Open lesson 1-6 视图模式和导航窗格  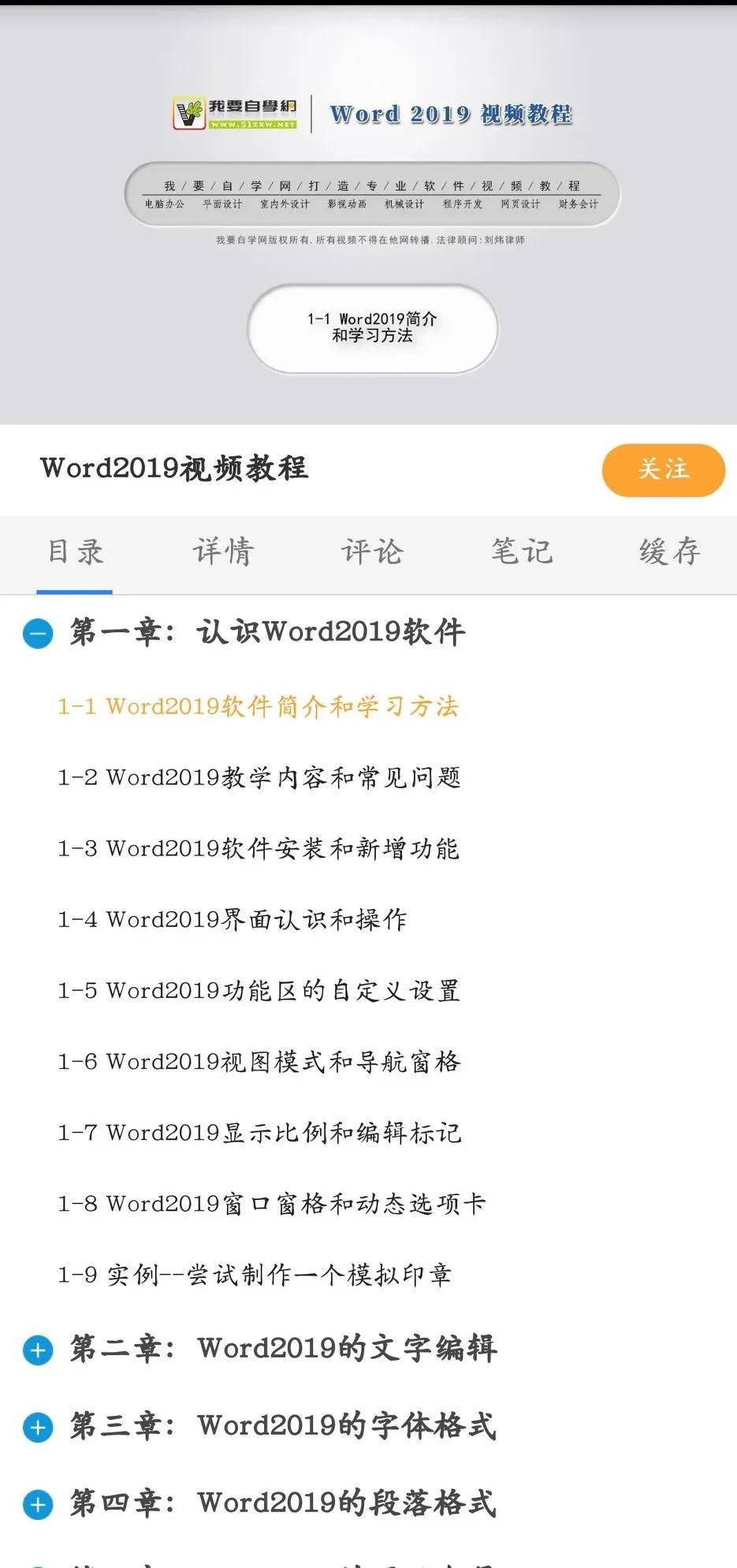[259, 1061]
